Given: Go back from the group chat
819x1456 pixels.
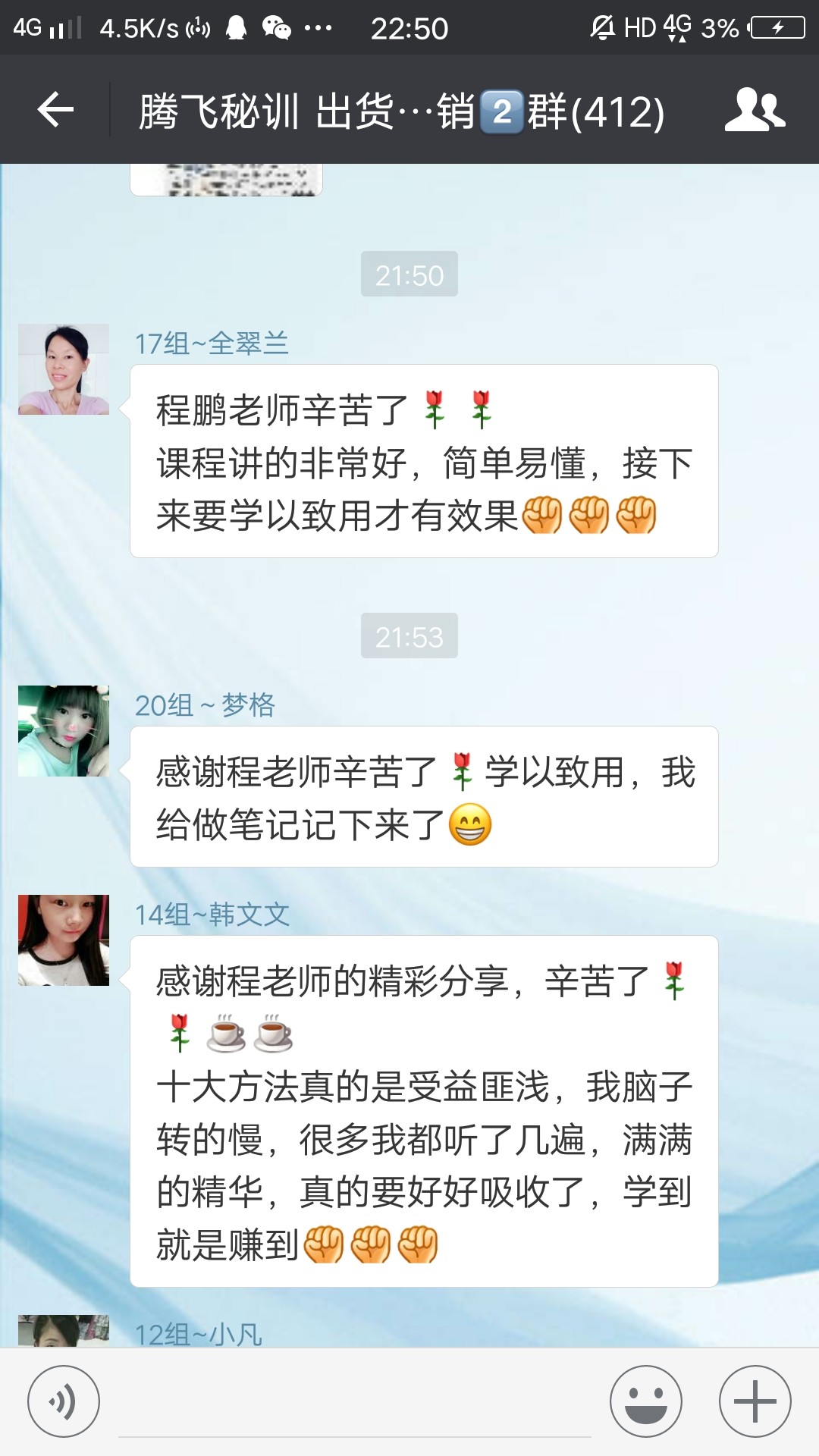Looking at the screenshot, I should pyautogui.click(x=55, y=110).
